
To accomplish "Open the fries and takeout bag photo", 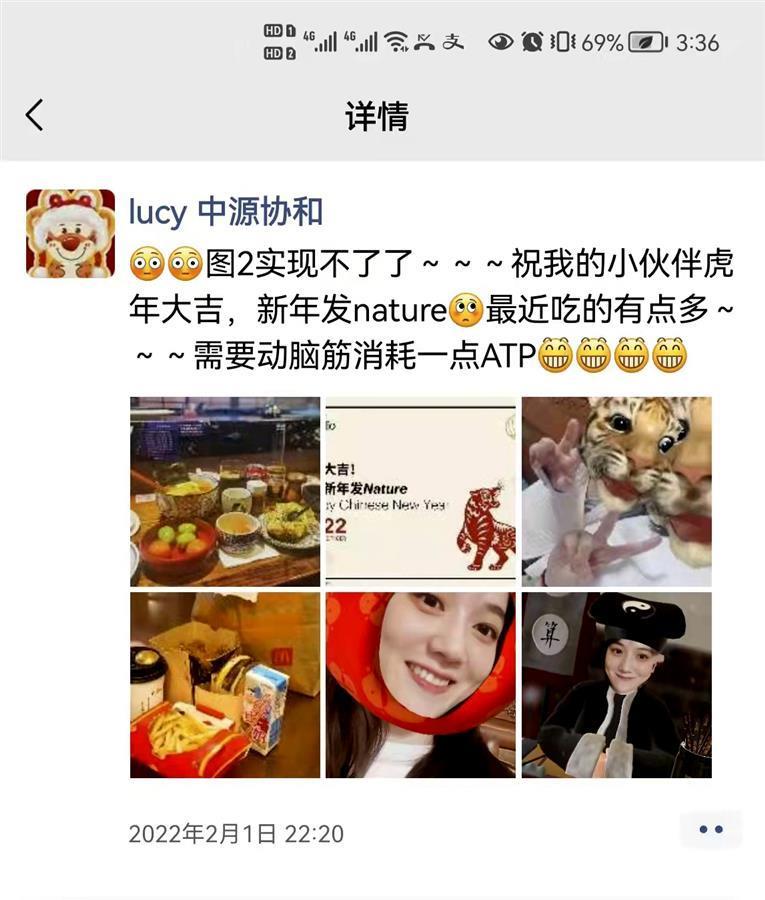I will [x=225, y=685].
